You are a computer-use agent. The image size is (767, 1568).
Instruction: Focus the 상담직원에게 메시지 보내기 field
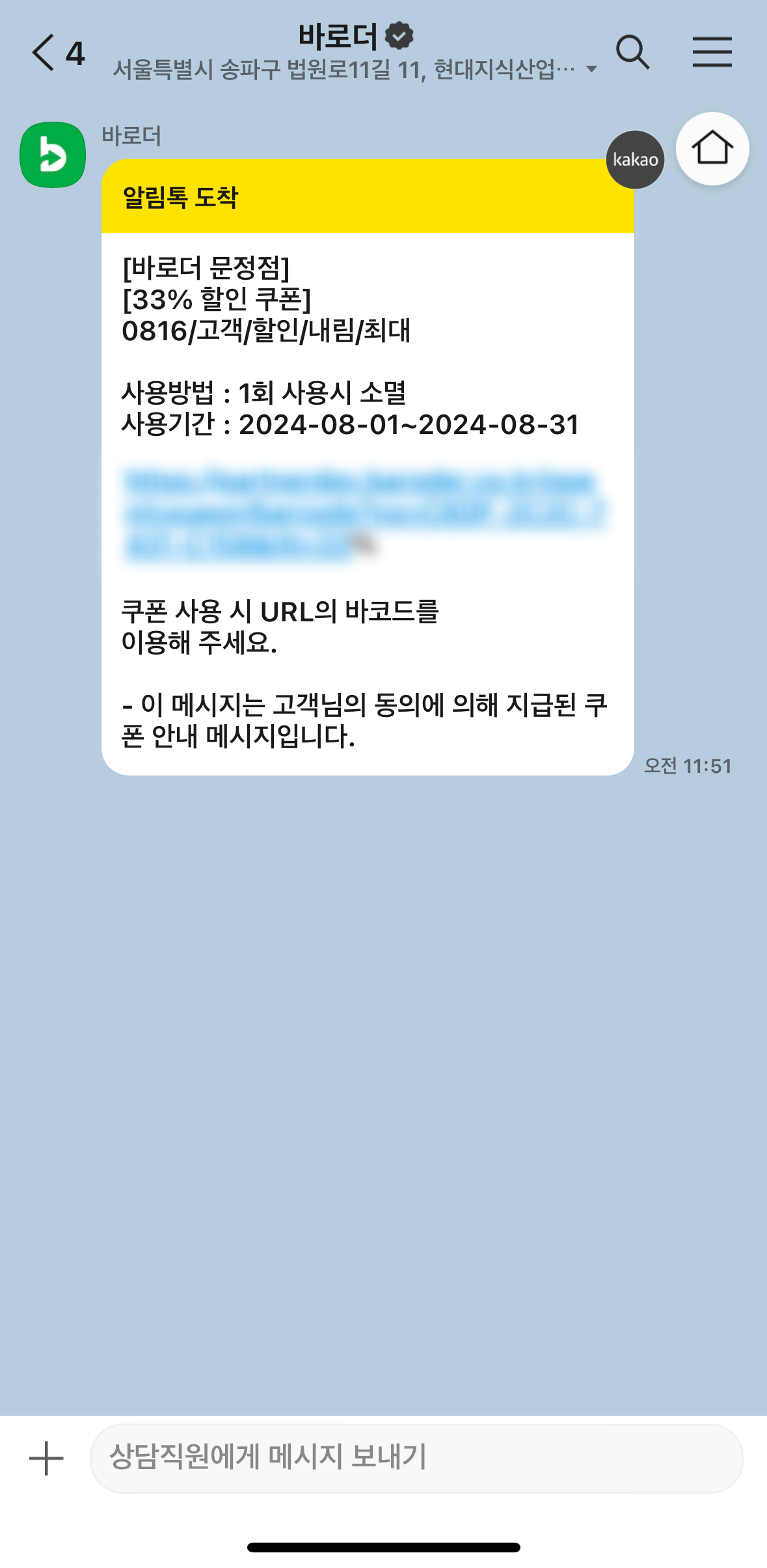point(416,1458)
